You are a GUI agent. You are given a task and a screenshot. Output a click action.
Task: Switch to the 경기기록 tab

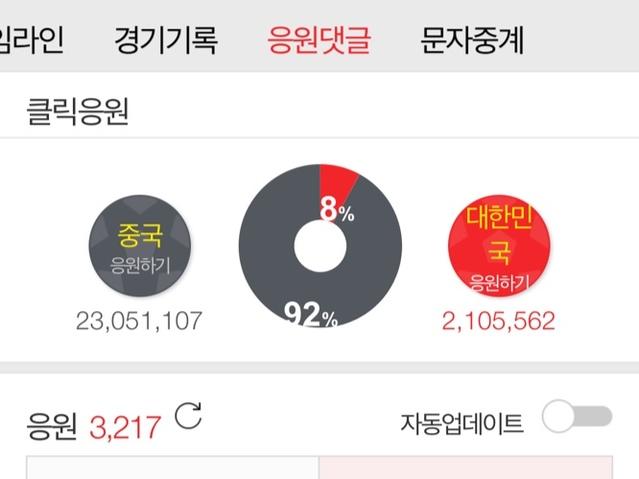click(x=165, y=40)
